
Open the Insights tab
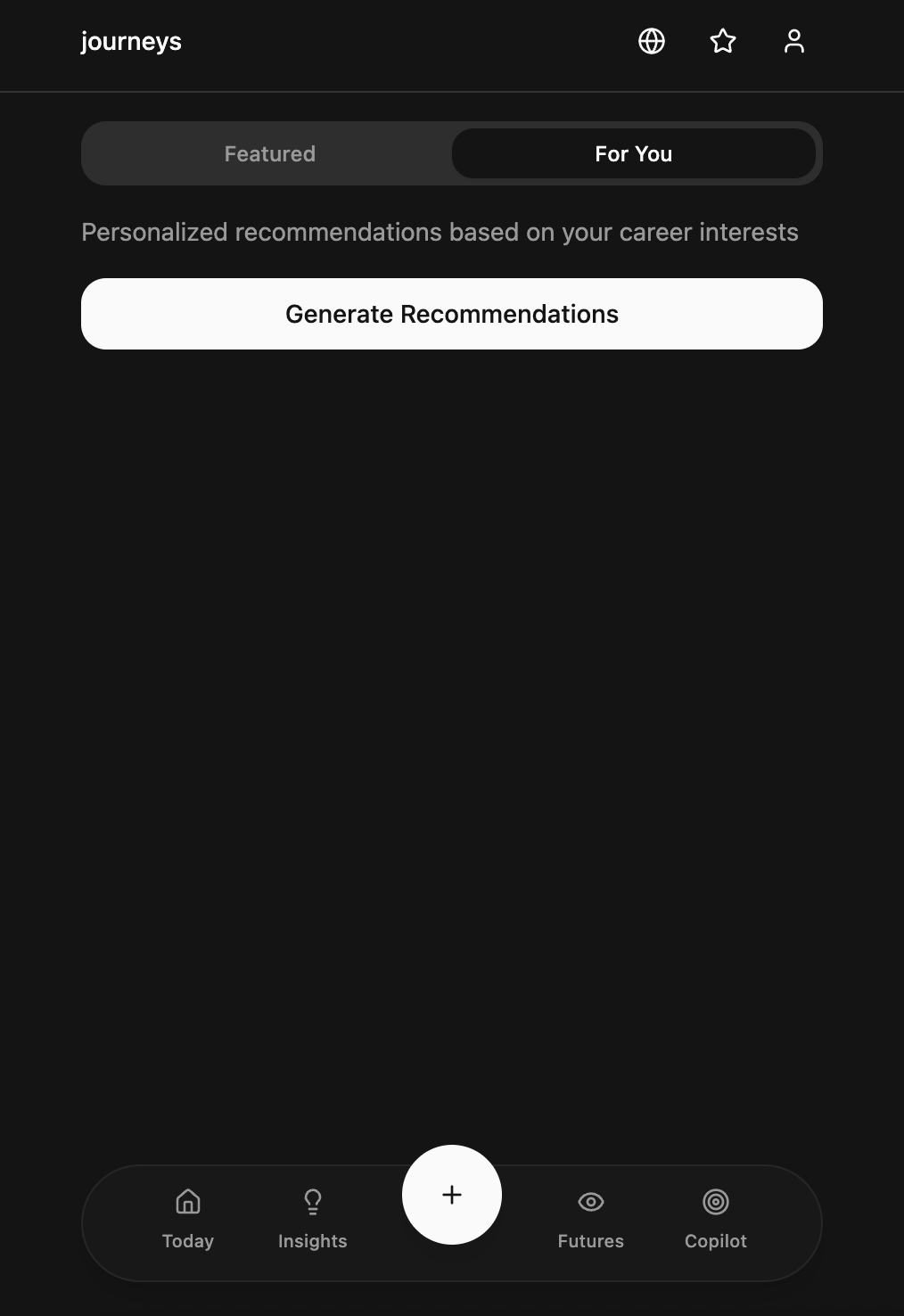coord(312,1219)
